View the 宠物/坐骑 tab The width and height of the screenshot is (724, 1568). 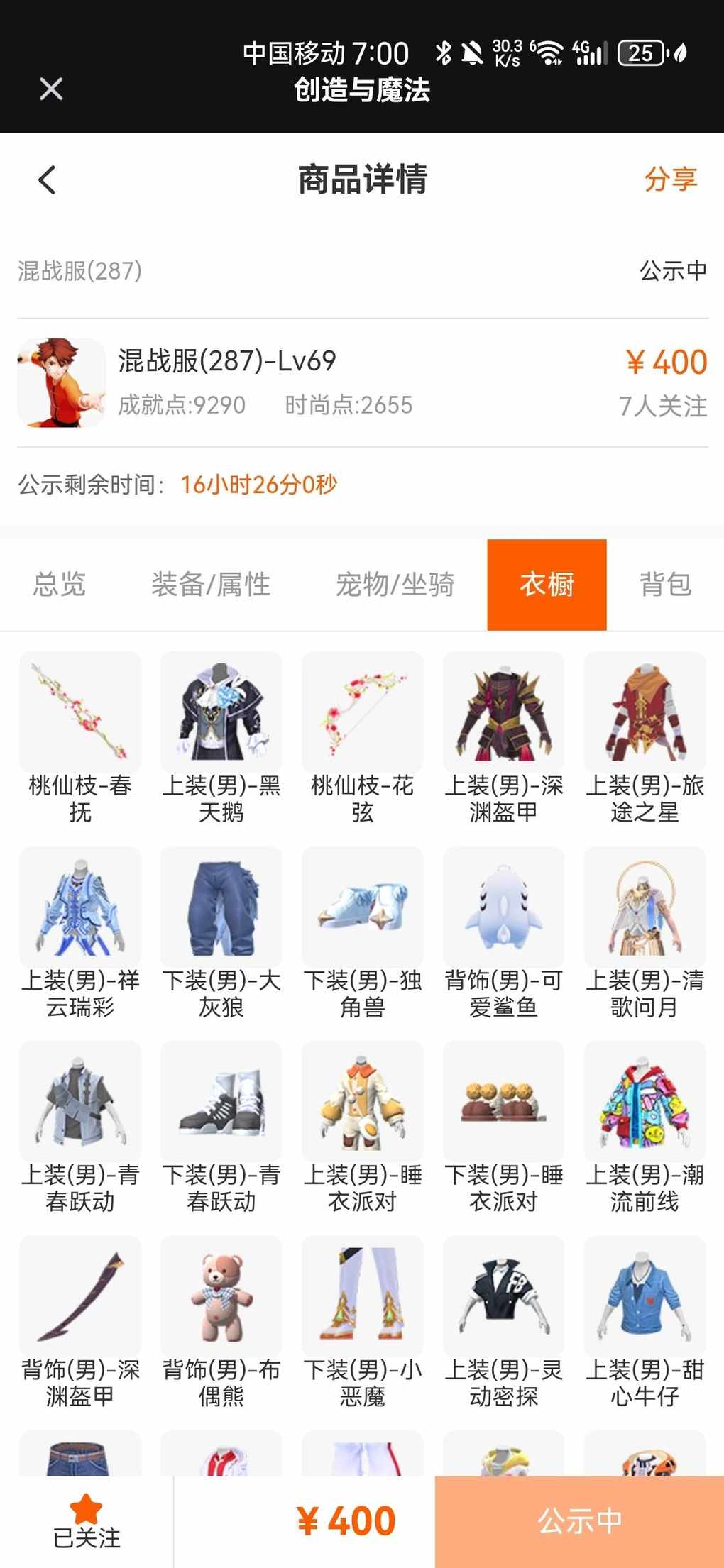395,585
